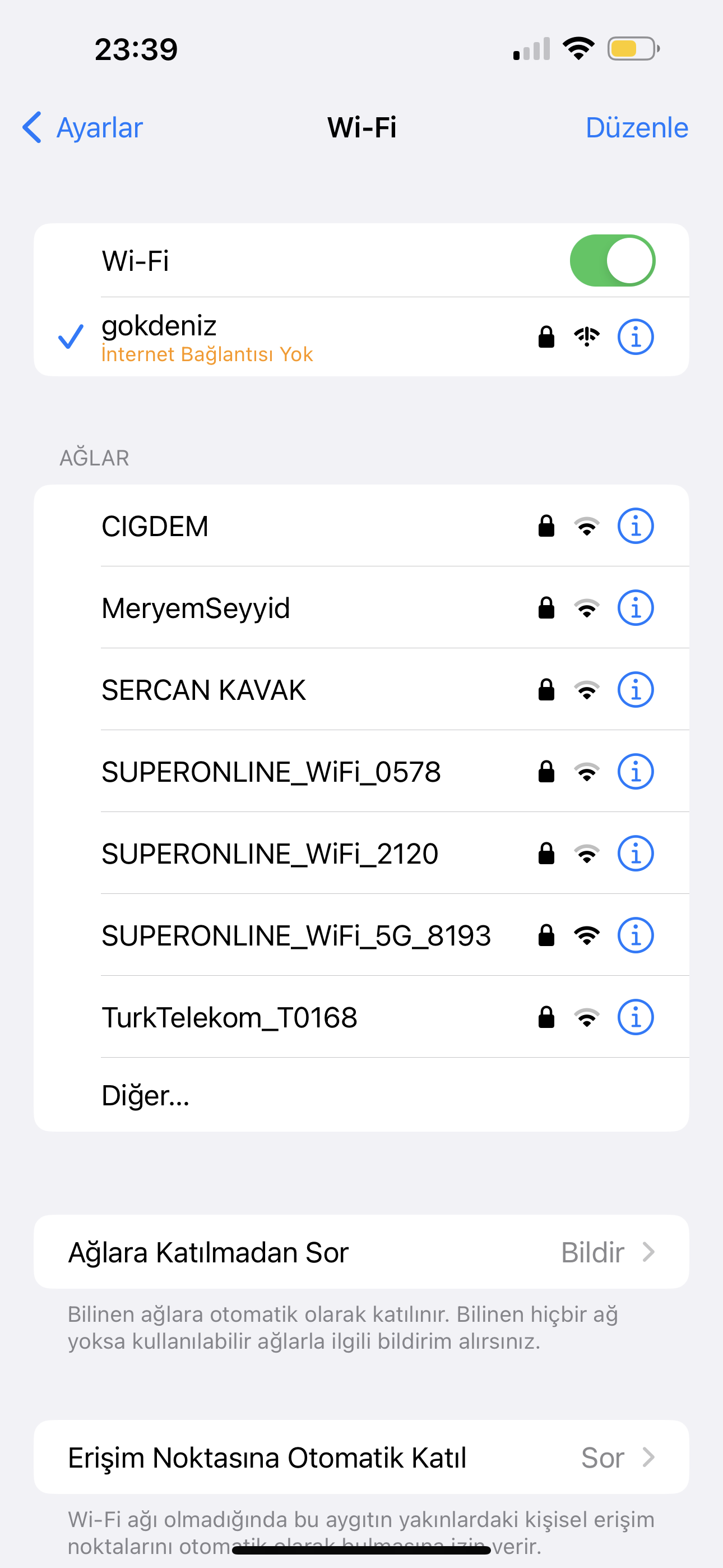Tap Düzenle to edit networks
Image resolution: width=723 pixels, height=1568 pixels.
[x=636, y=128]
